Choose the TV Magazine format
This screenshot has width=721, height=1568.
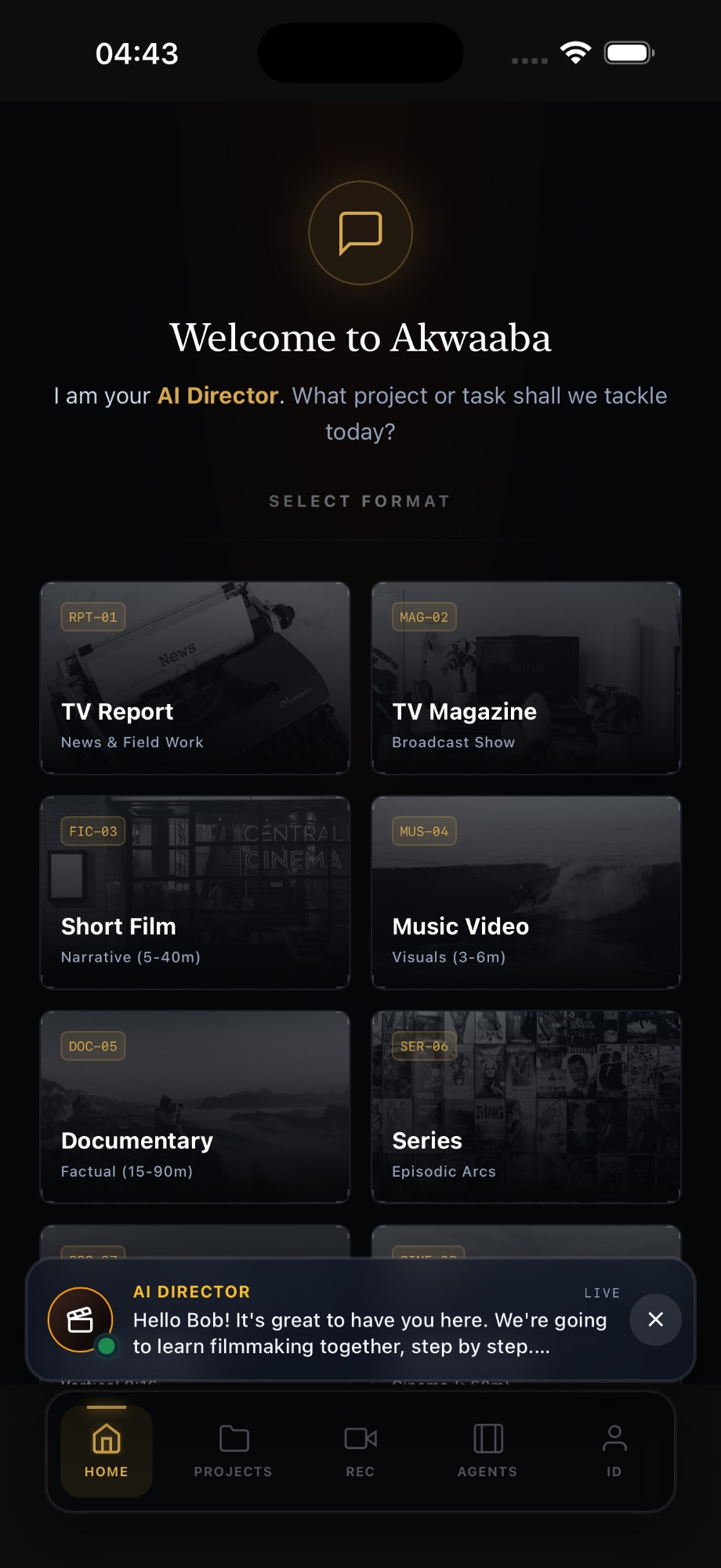(526, 678)
